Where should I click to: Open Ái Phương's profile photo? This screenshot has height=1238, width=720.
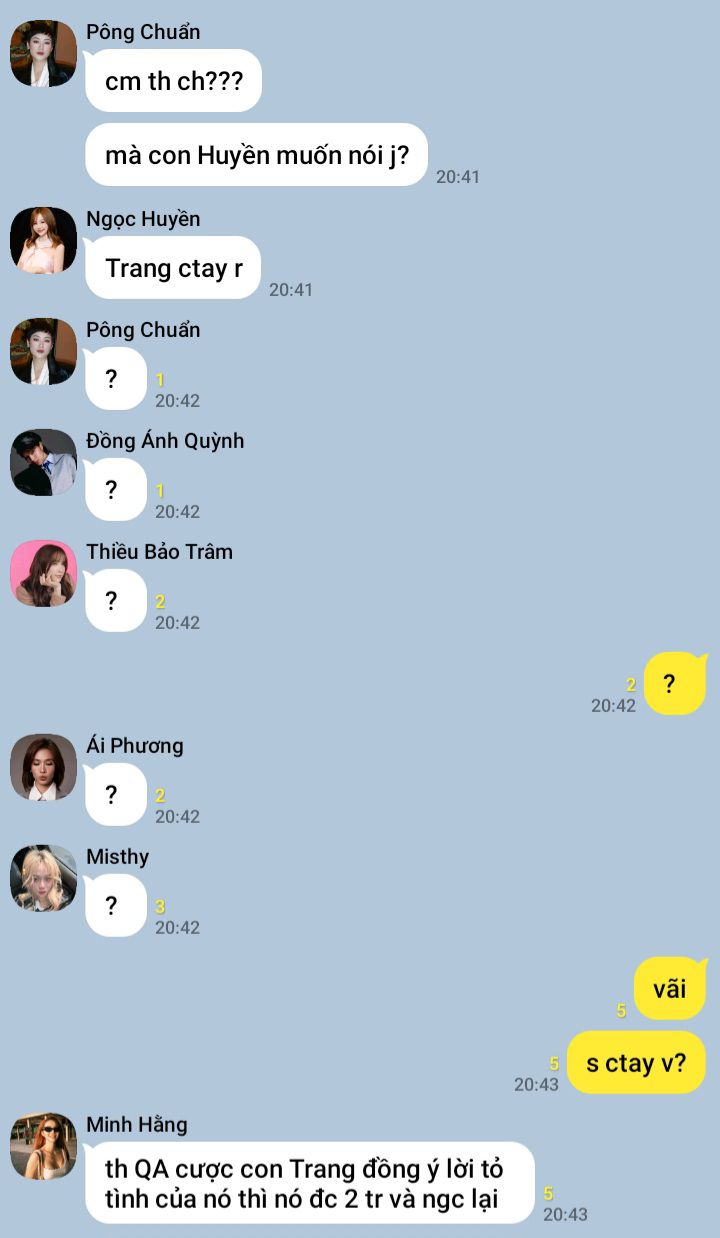43,768
